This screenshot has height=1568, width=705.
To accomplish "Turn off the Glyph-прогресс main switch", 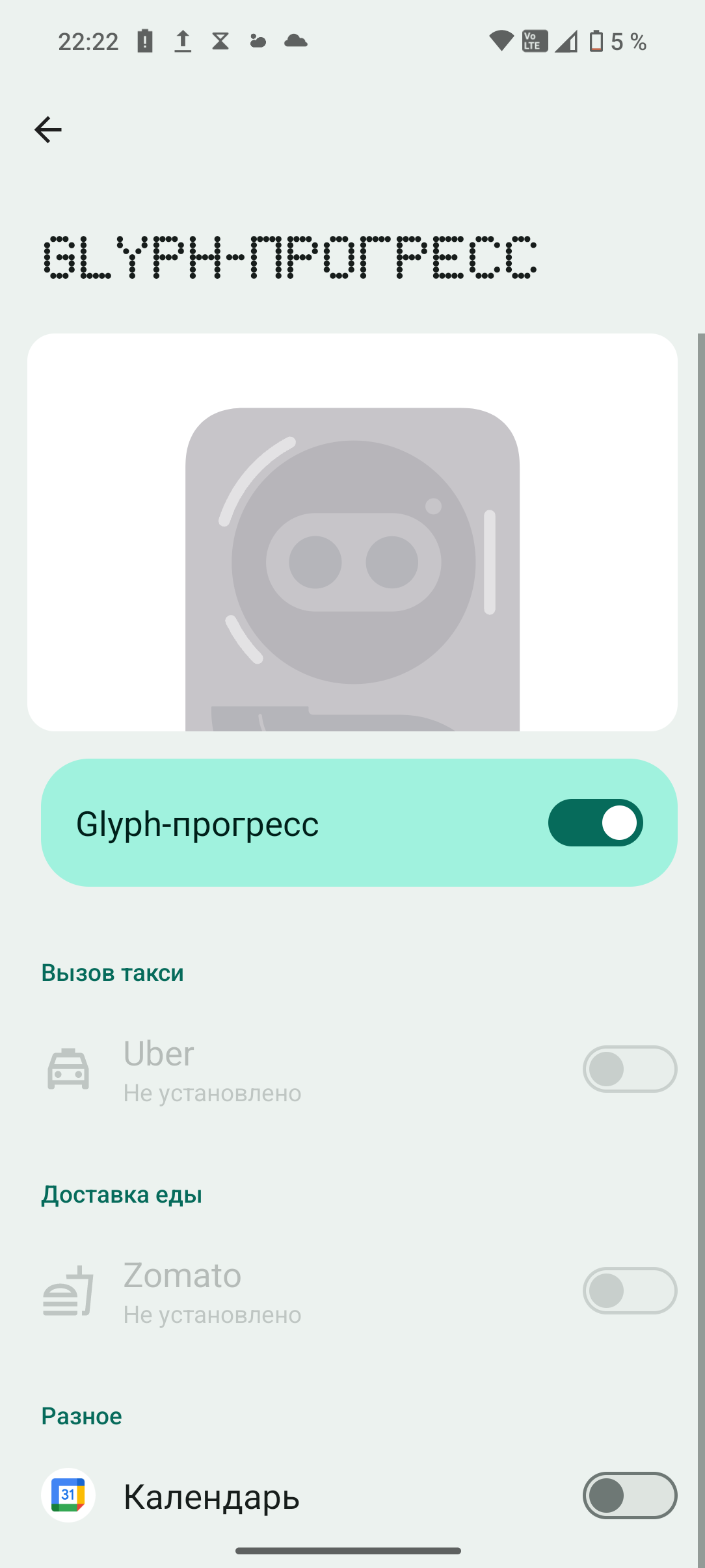I will pyautogui.click(x=595, y=823).
